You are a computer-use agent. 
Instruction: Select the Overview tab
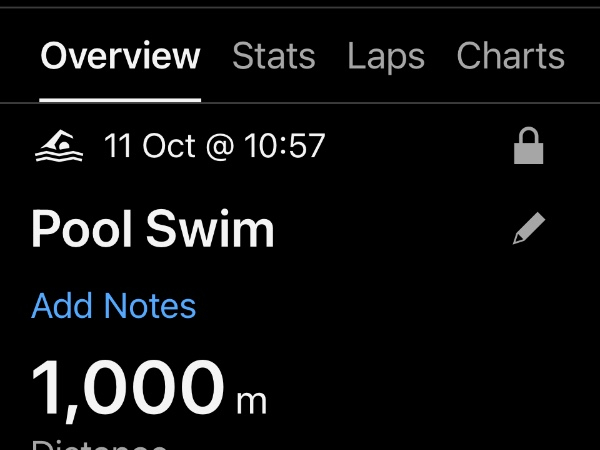click(120, 56)
